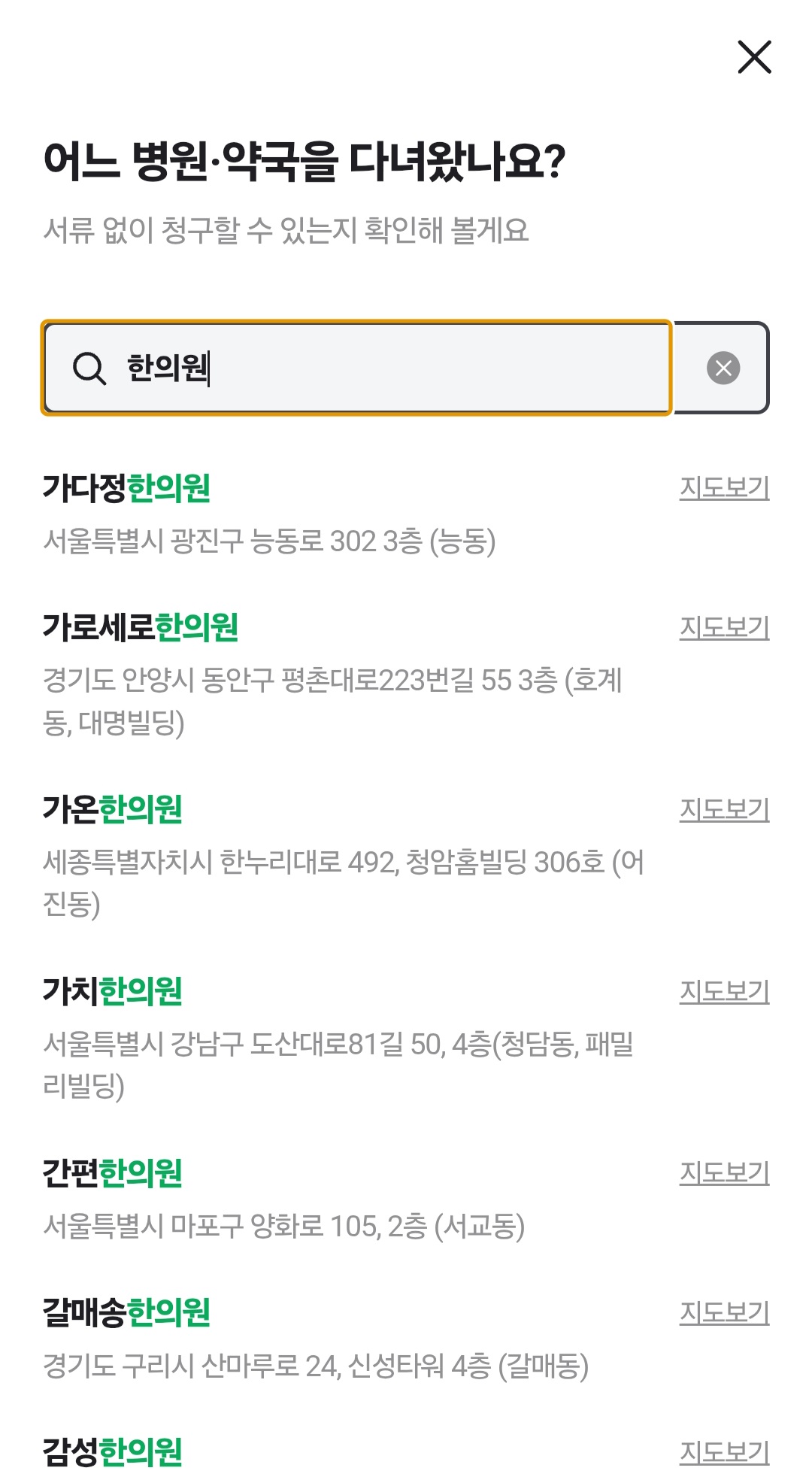Show map for 간편한의원
The image size is (812, 1480).
tap(724, 1173)
